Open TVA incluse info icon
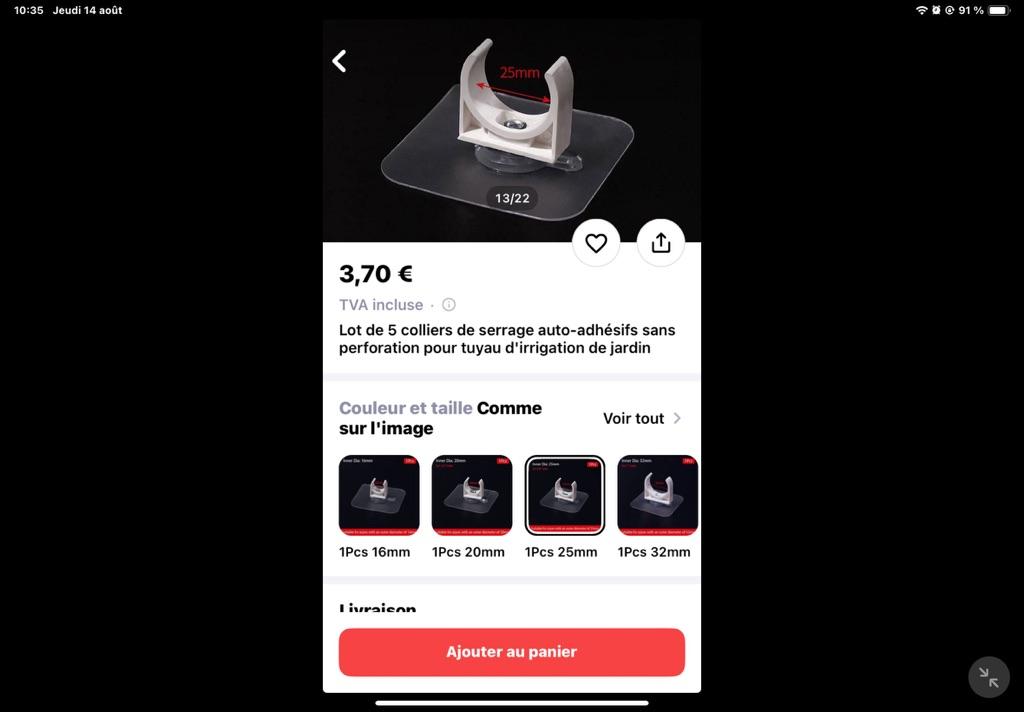Screen dimensions: 1024x712 coord(449,305)
